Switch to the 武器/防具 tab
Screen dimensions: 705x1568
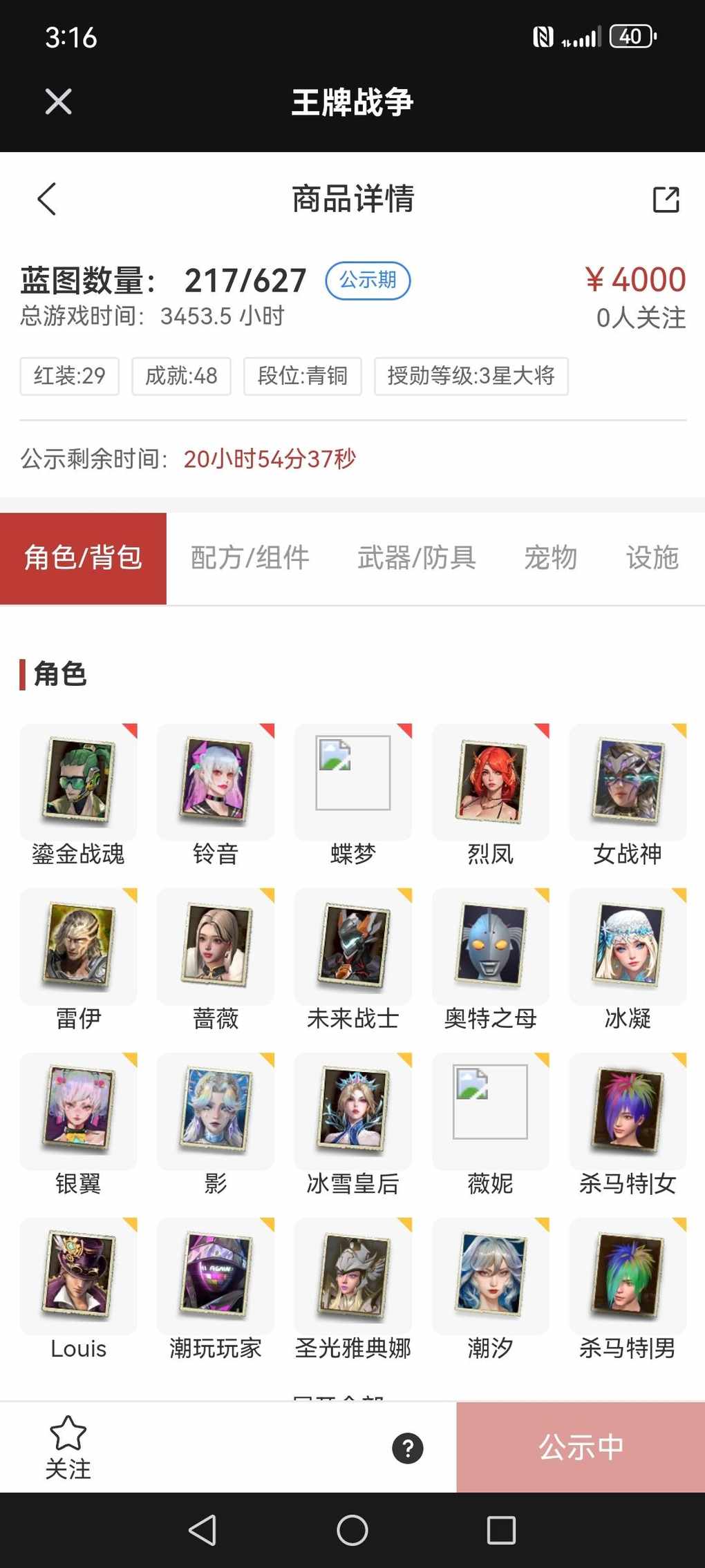pyautogui.click(x=416, y=558)
